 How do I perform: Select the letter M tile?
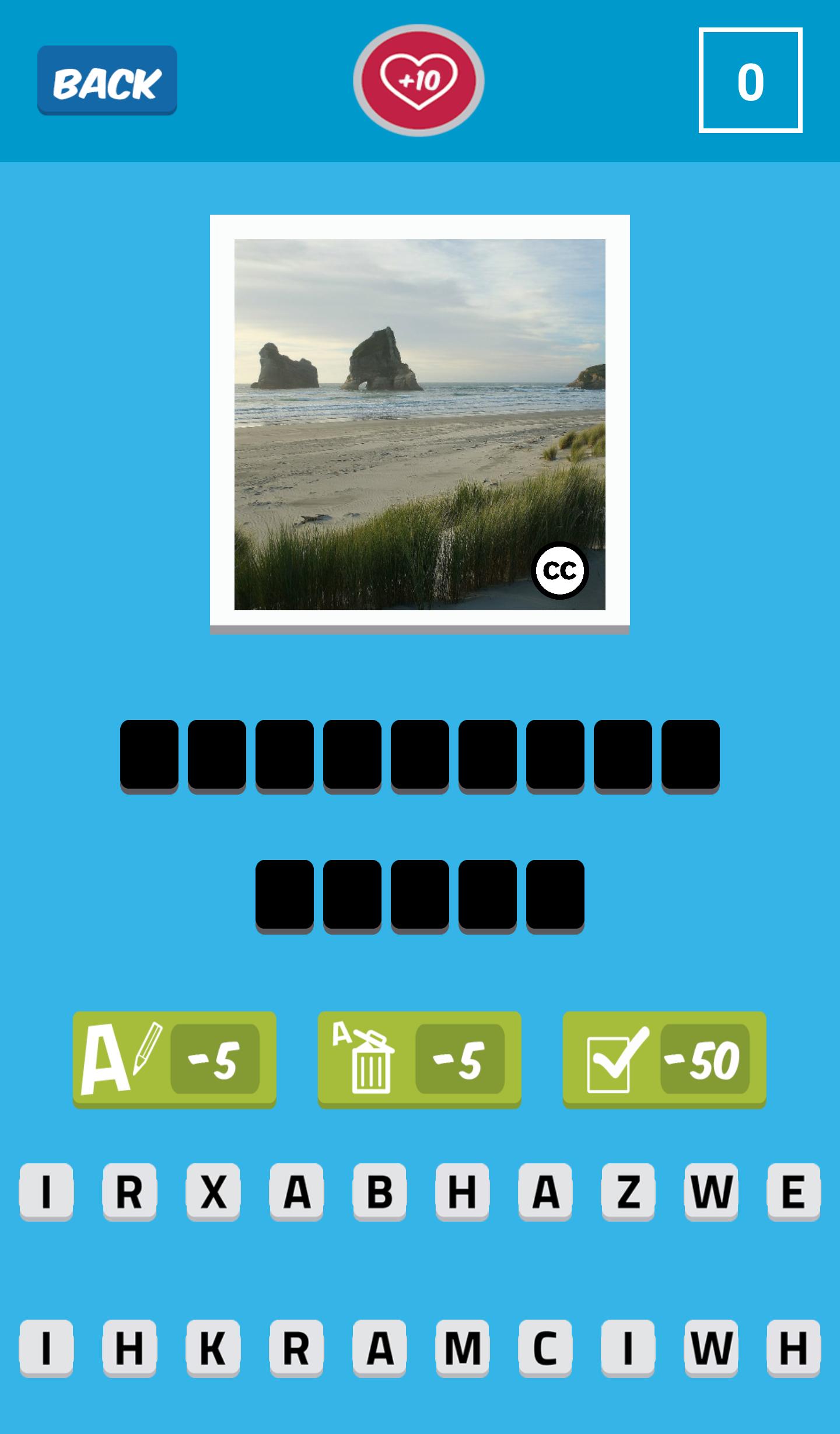pyautogui.click(x=463, y=1348)
